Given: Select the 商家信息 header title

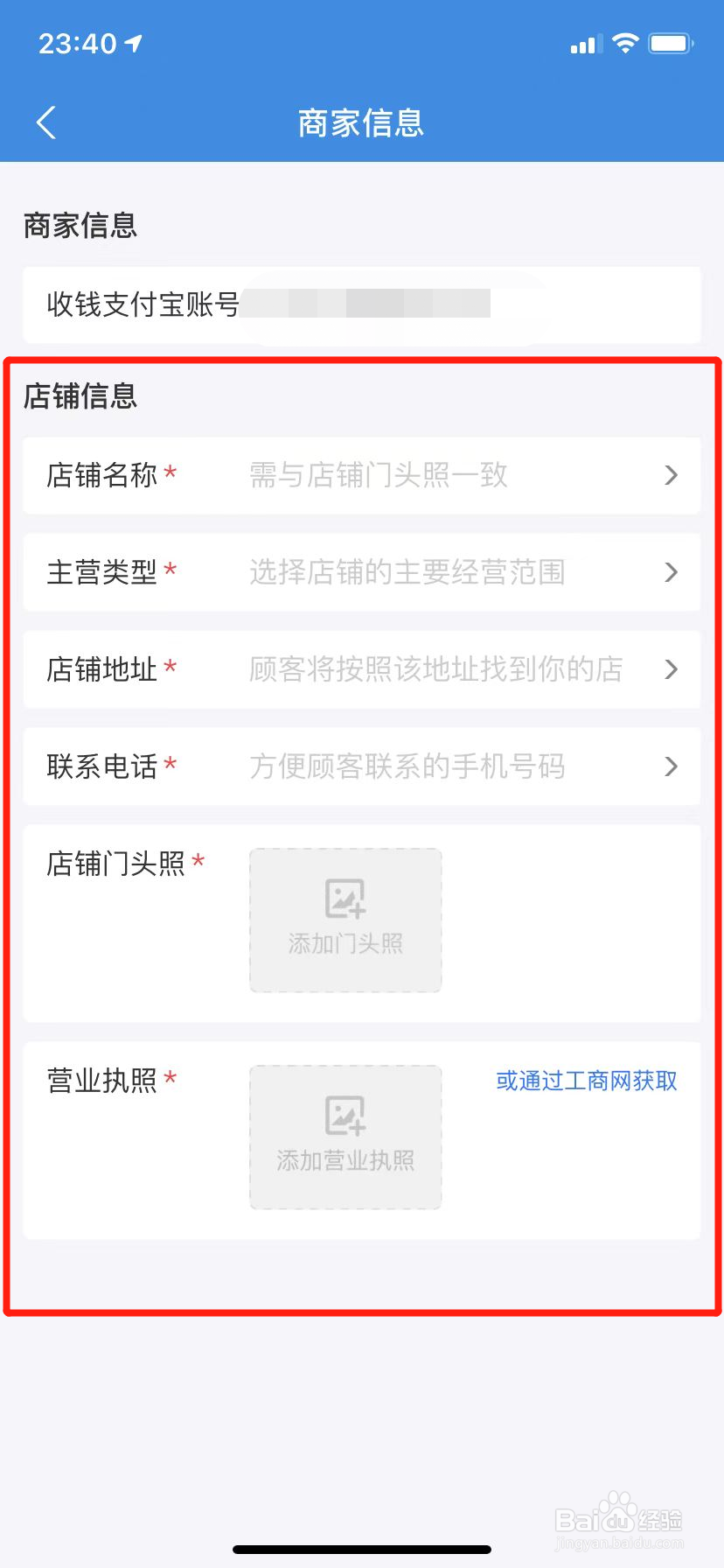Looking at the screenshot, I should pos(362,122).
